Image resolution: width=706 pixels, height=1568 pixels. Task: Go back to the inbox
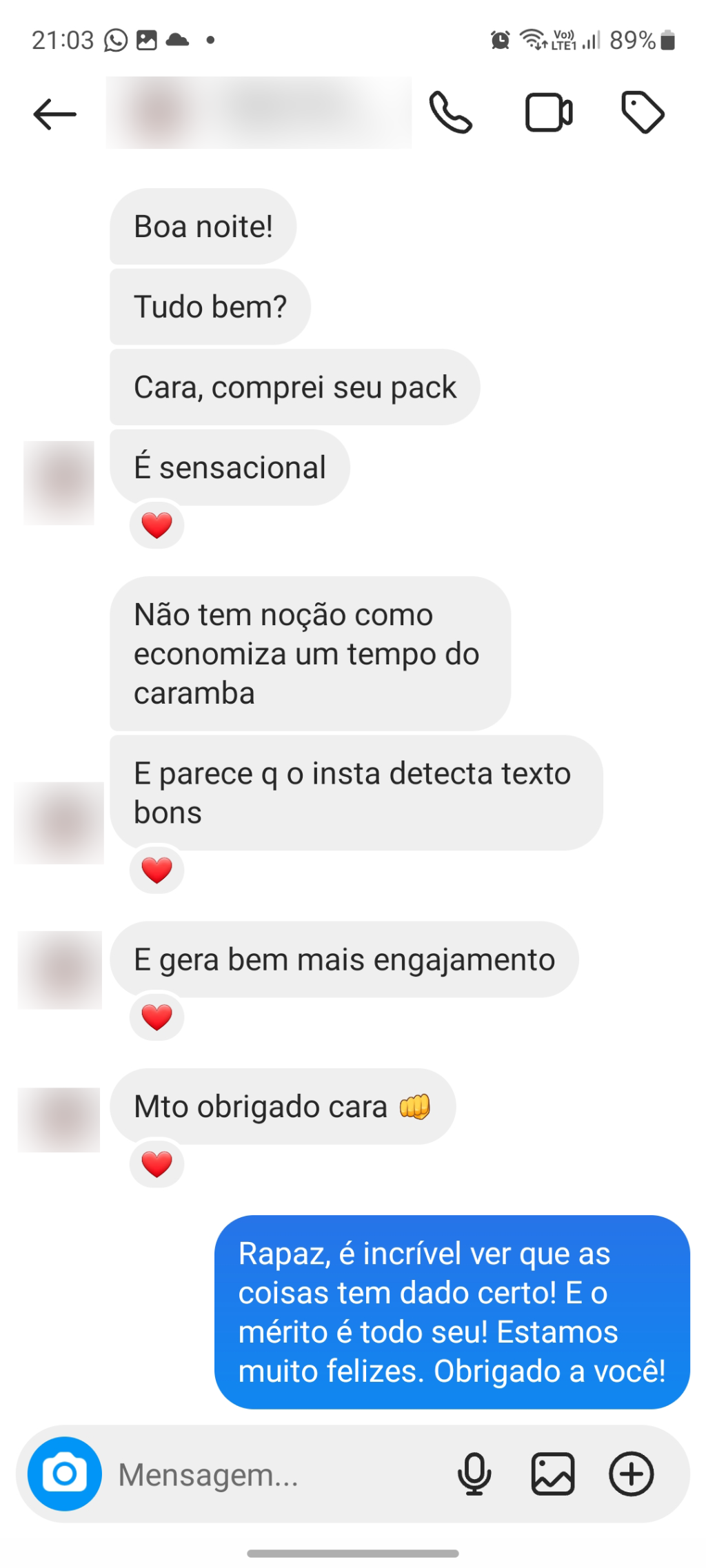pos(54,114)
